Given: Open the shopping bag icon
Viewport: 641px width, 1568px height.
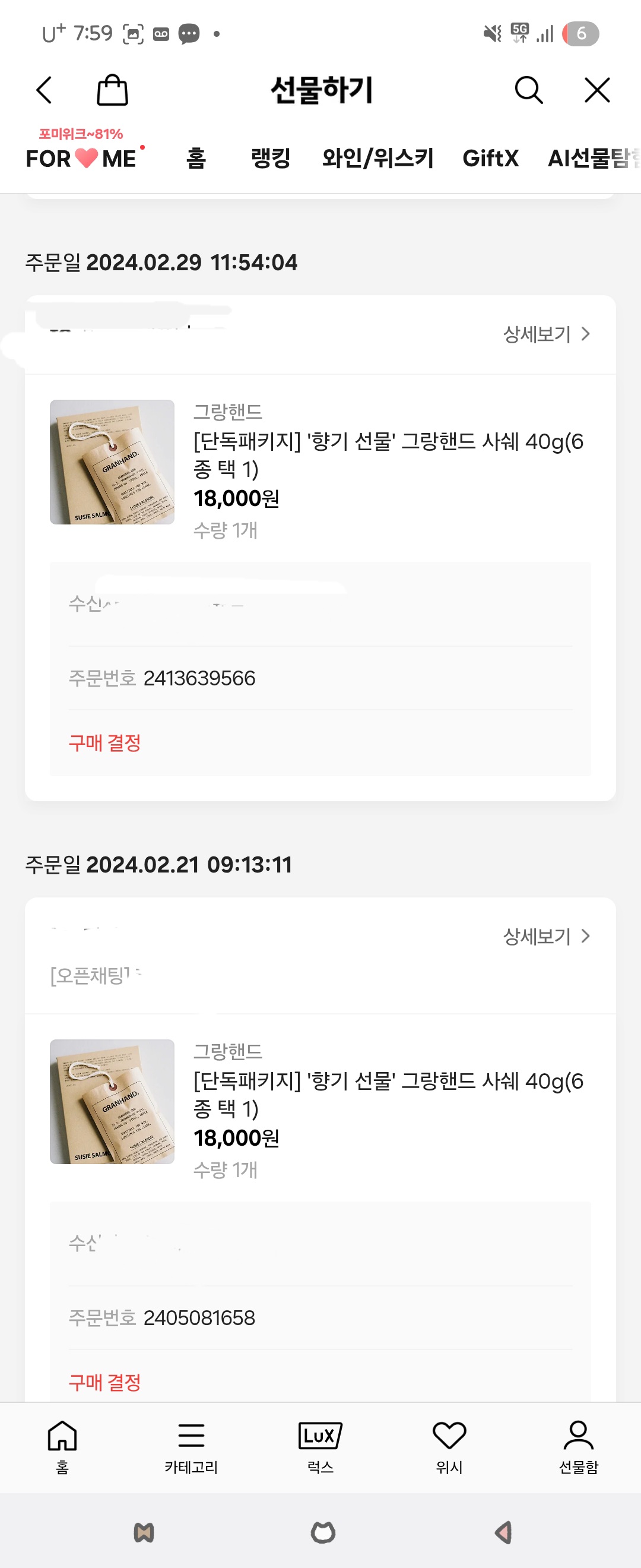Looking at the screenshot, I should [113, 91].
